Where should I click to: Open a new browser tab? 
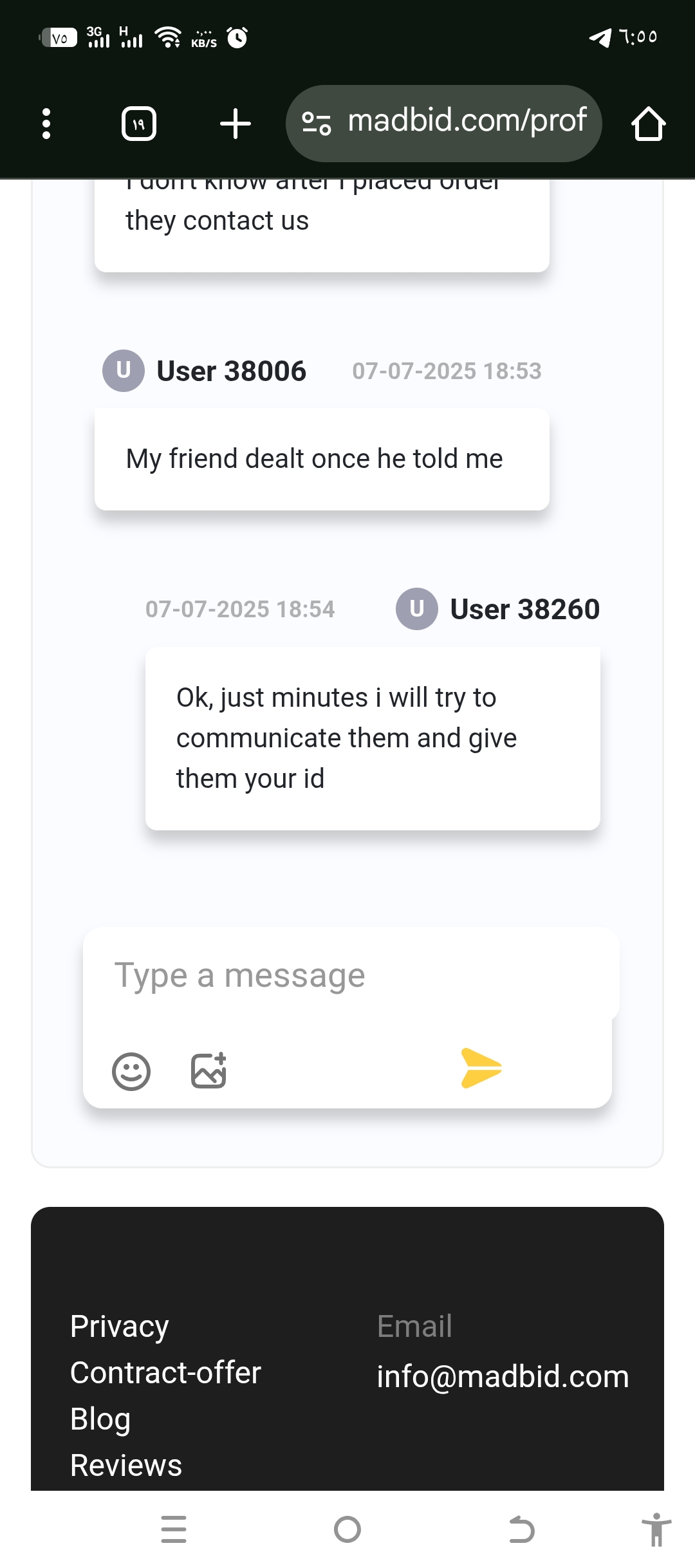pos(235,124)
